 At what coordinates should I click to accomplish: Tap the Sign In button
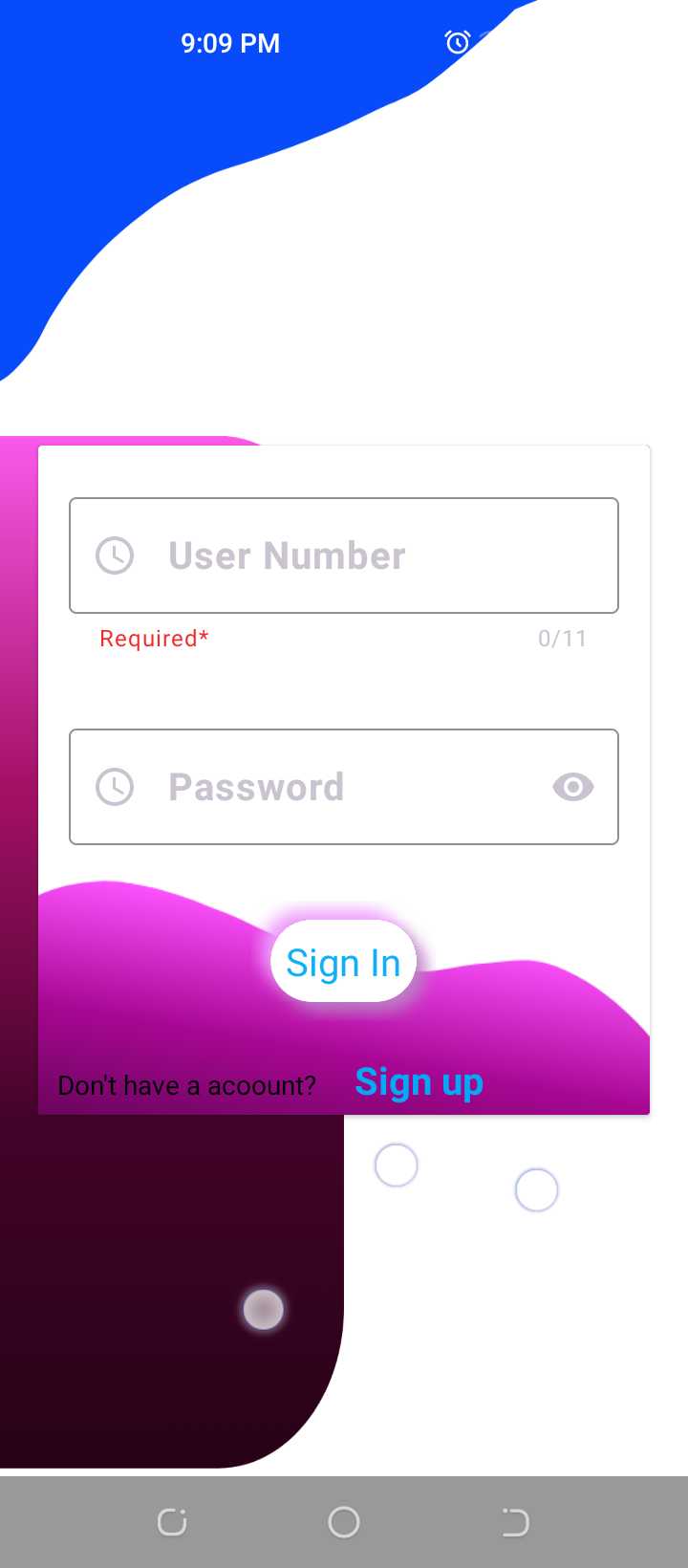343,962
